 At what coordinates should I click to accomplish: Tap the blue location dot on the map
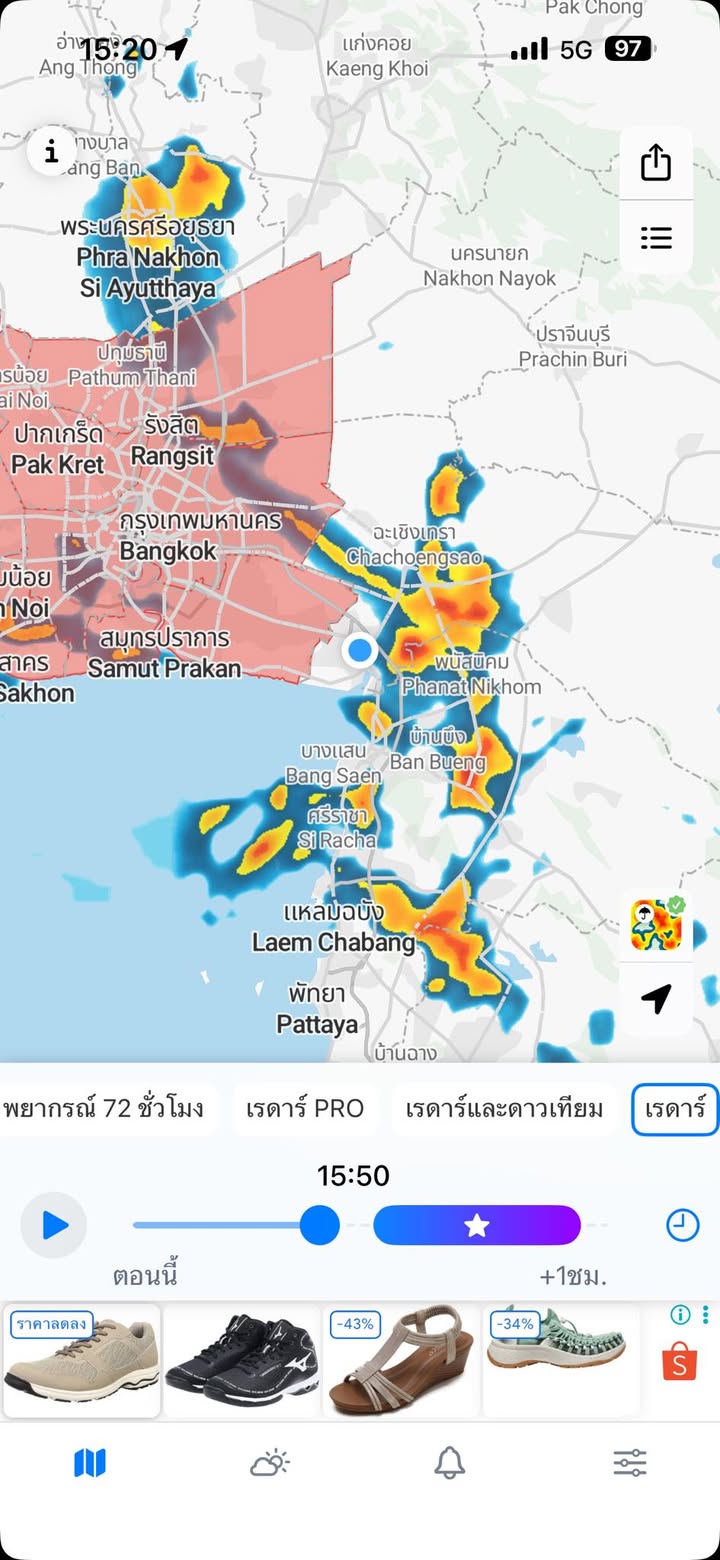[x=359, y=651]
